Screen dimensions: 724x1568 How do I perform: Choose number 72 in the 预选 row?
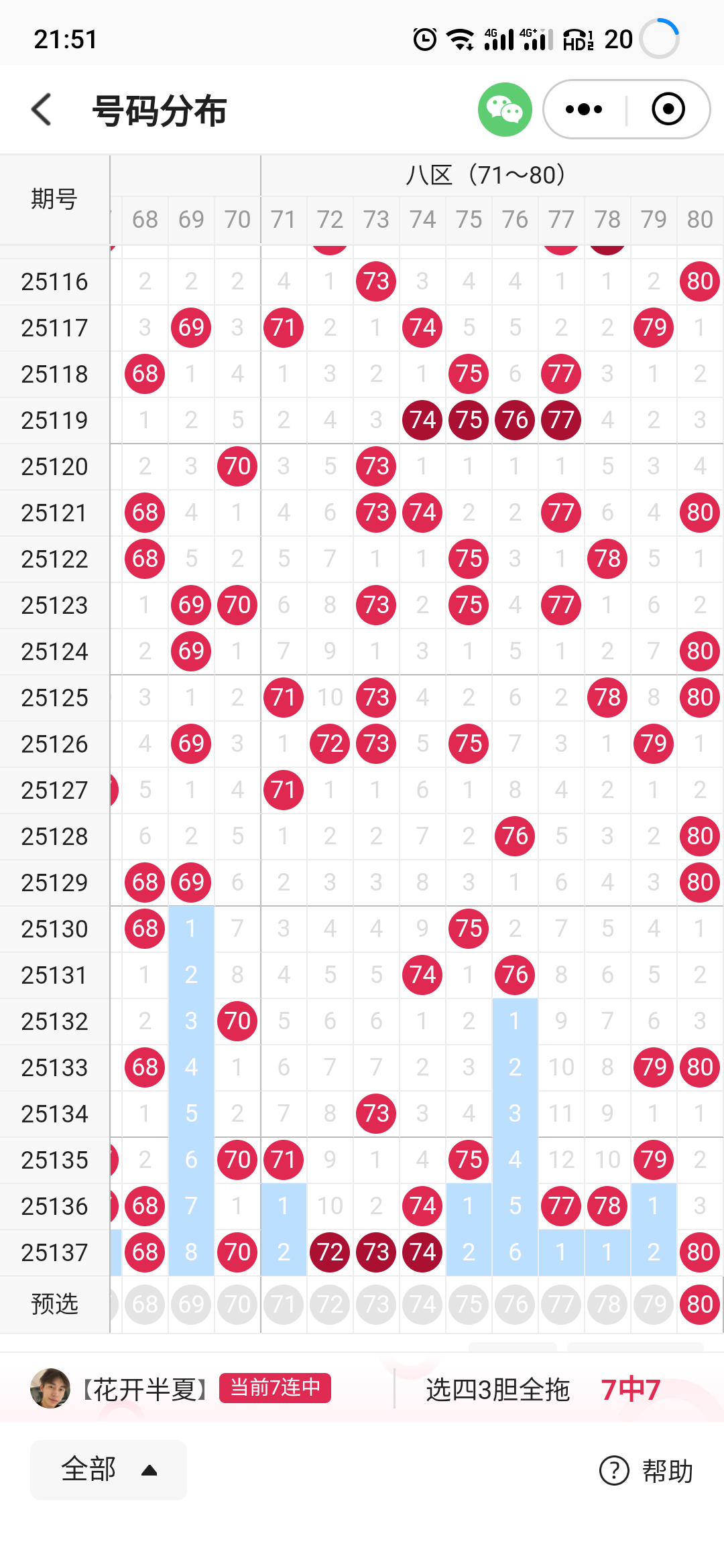330,1304
